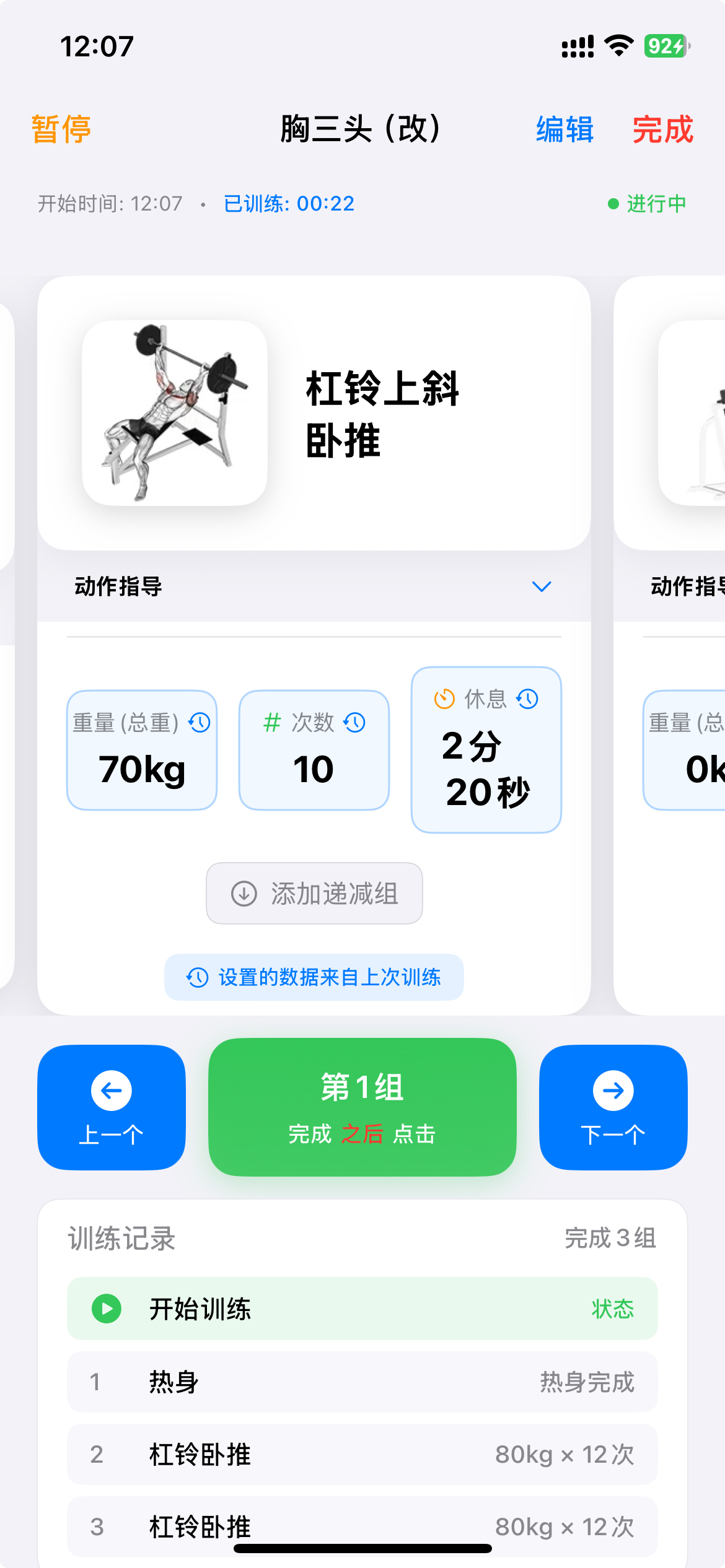This screenshot has height=1568, width=725.
Task: Click the download icon in 添加递减组 button
Action: [x=244, y=893]
